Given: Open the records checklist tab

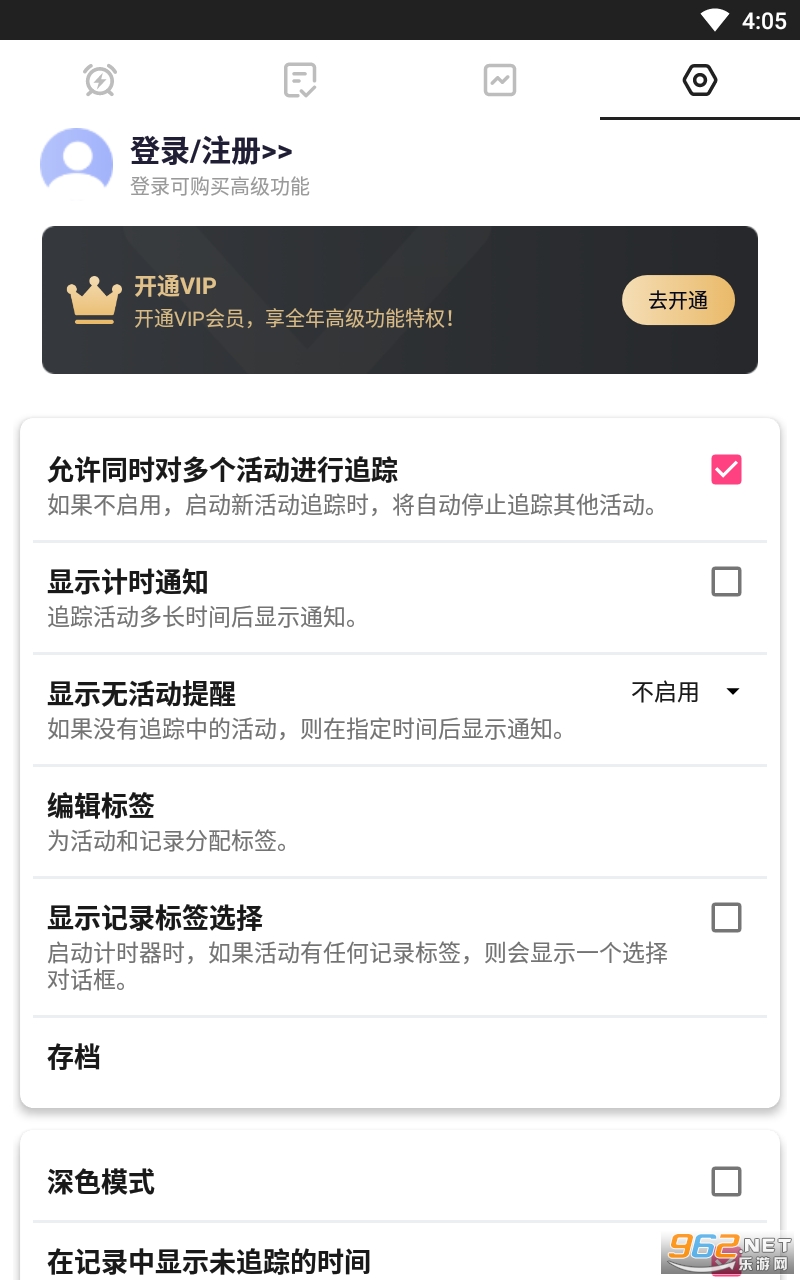Looking at the screenshot, I should click(300, 80).
